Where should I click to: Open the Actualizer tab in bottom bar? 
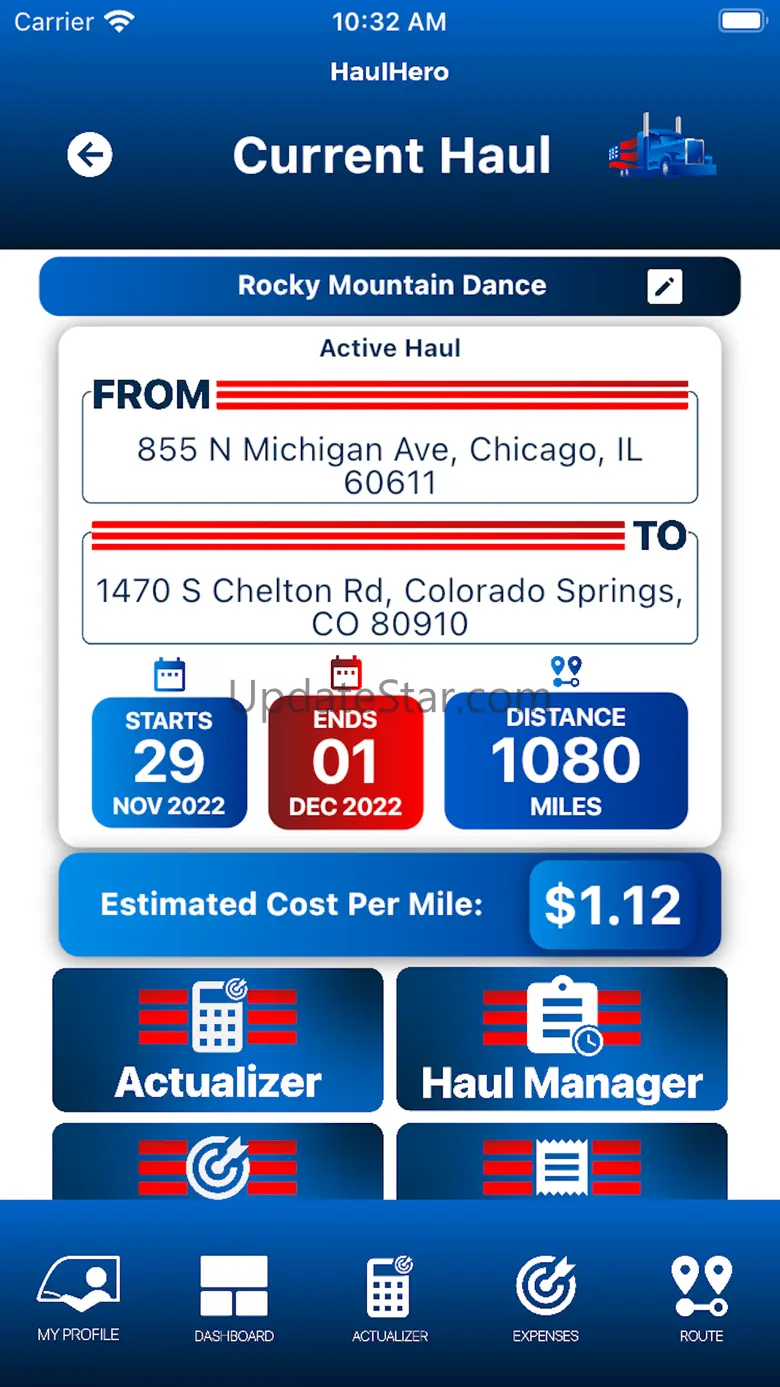[390, 1298]
